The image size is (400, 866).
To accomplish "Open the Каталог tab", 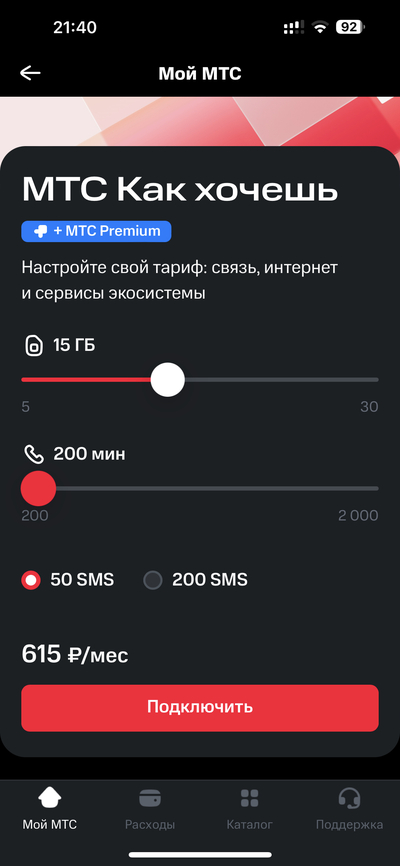I will point(250,810).
